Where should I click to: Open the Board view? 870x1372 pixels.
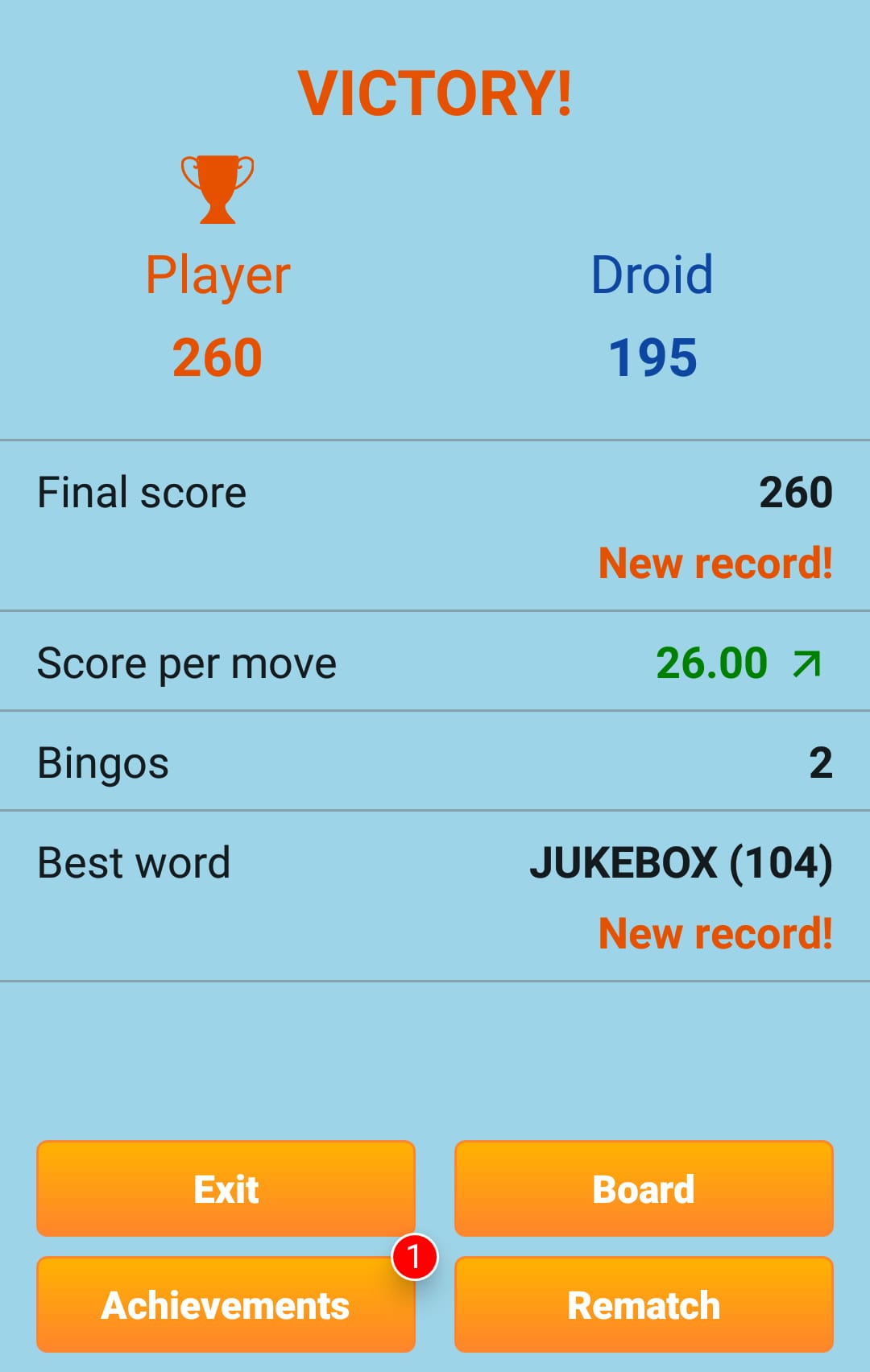click(643, 1188)
